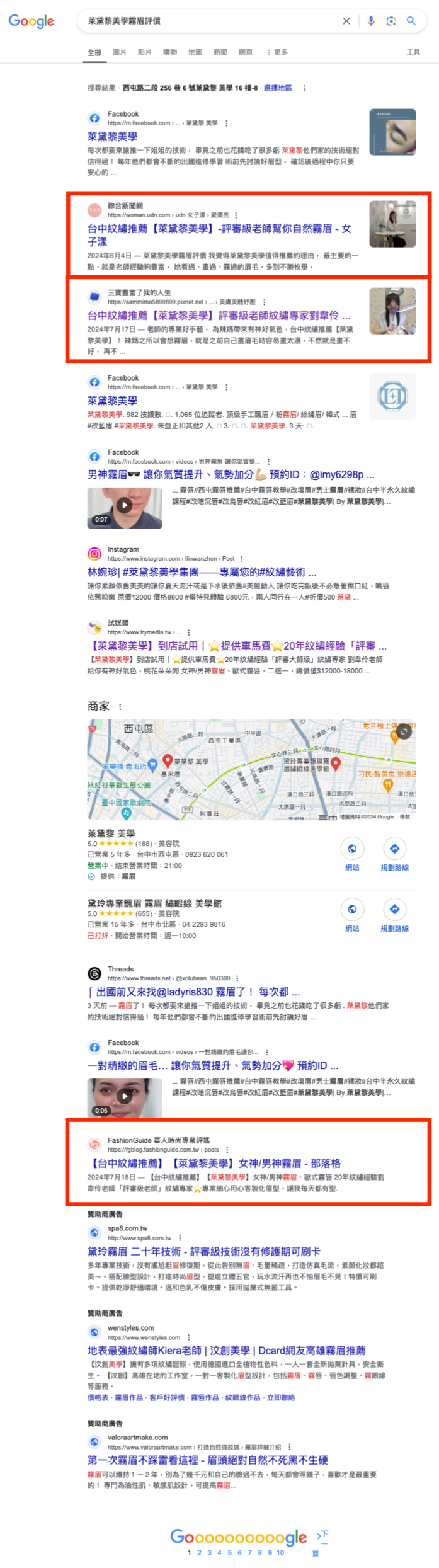Play the 男神霧眉 Facebook video
Image resolution: width=439 pixels, height=1568 pixels.
[125, 505]
